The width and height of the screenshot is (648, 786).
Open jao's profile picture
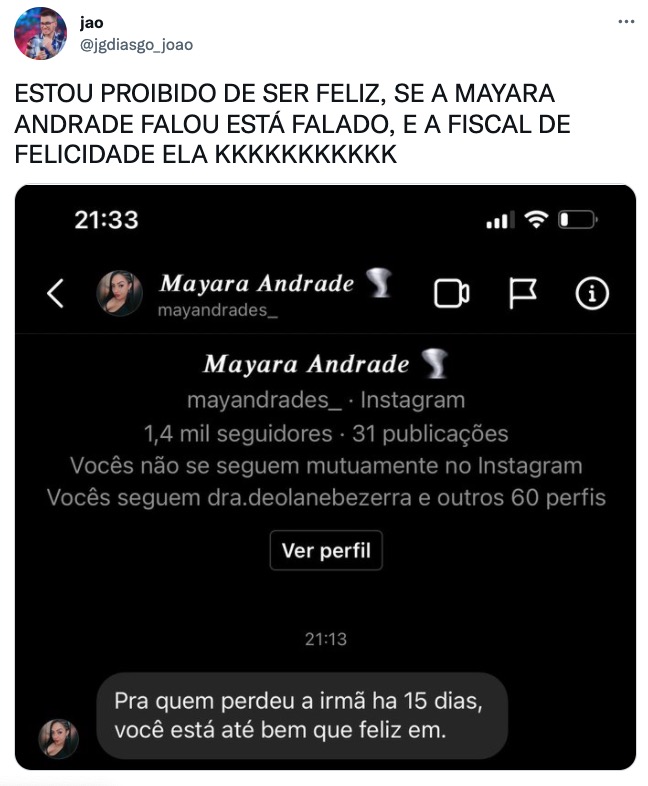point(40,34)
